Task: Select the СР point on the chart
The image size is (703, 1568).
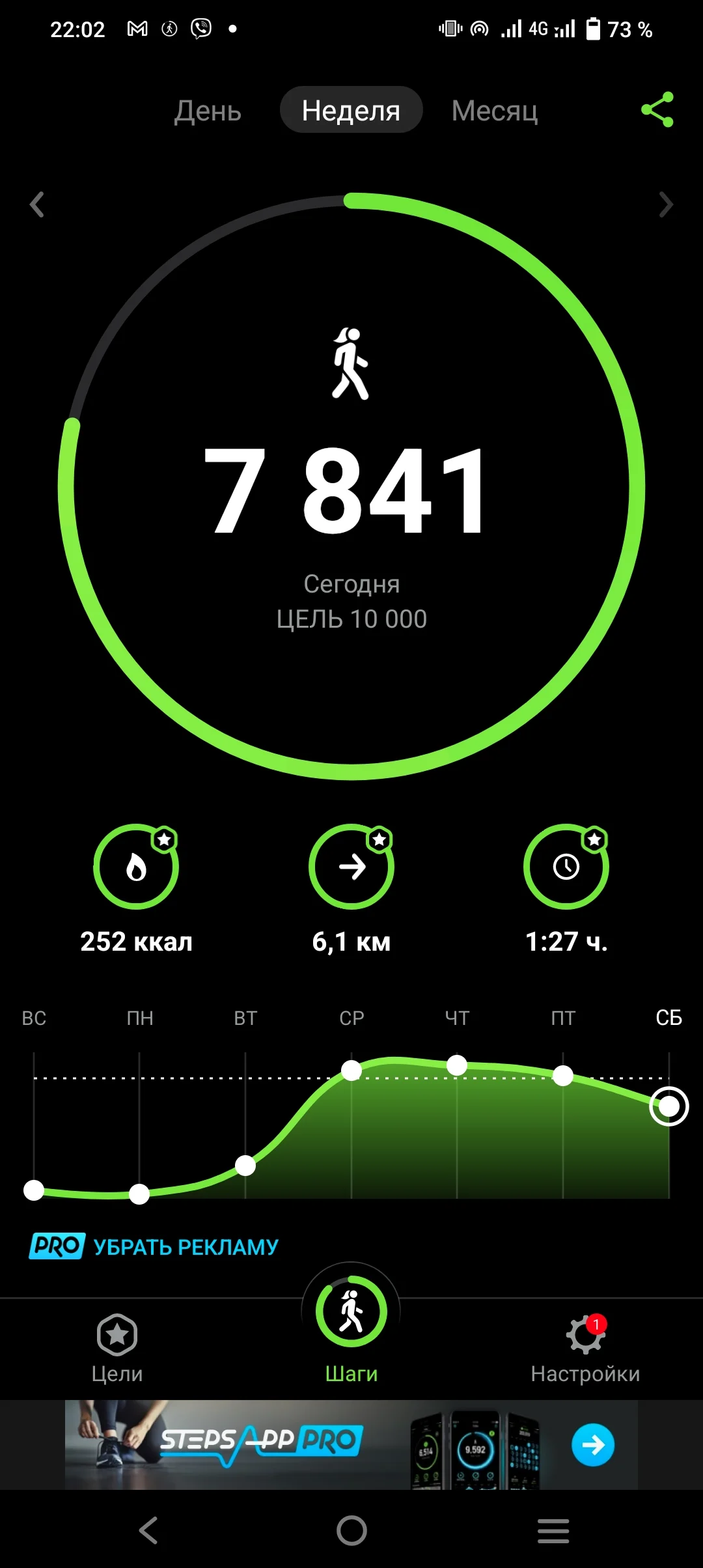Action: [x=351, y=1070]
